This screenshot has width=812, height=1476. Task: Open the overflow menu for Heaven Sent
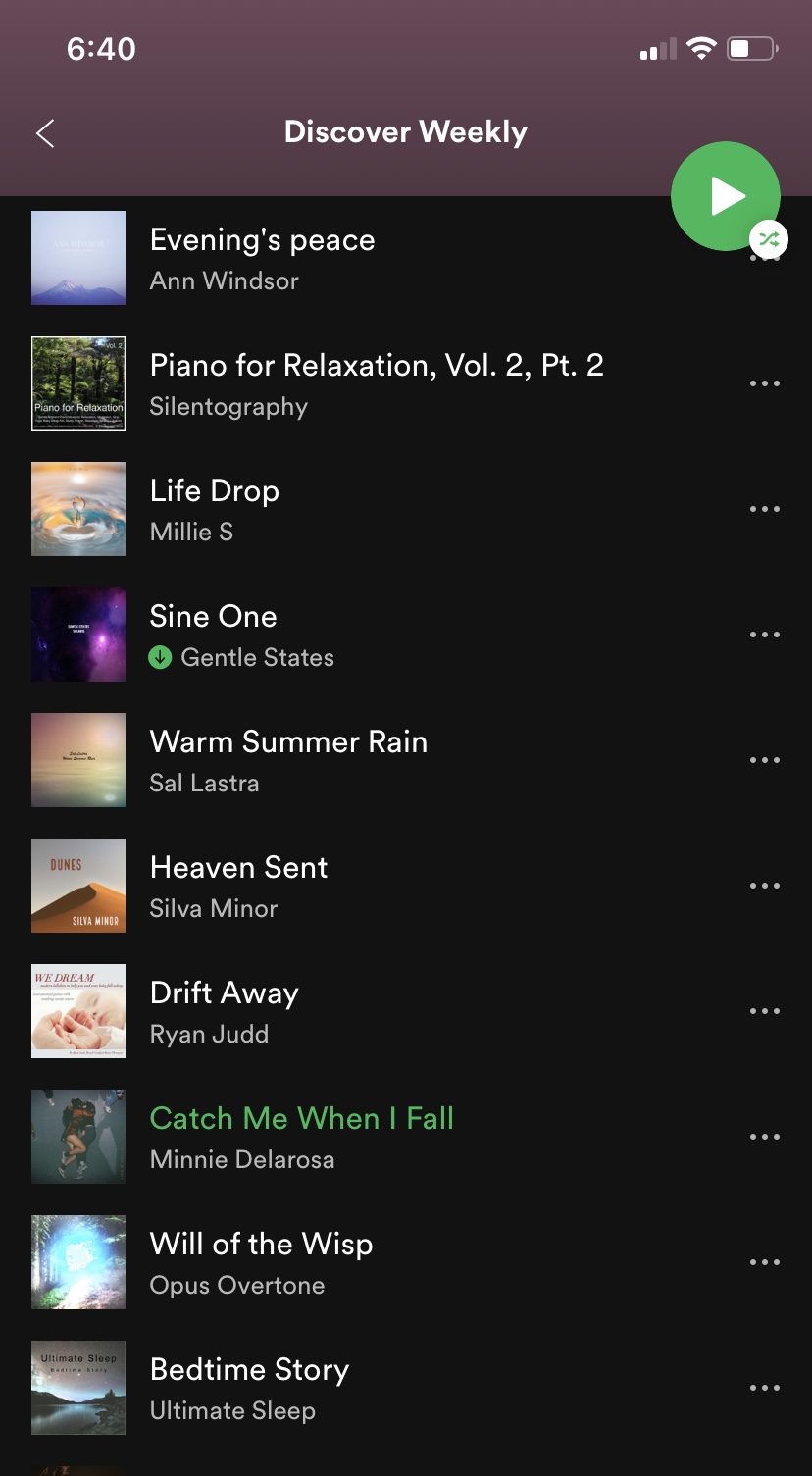[764, 886]
